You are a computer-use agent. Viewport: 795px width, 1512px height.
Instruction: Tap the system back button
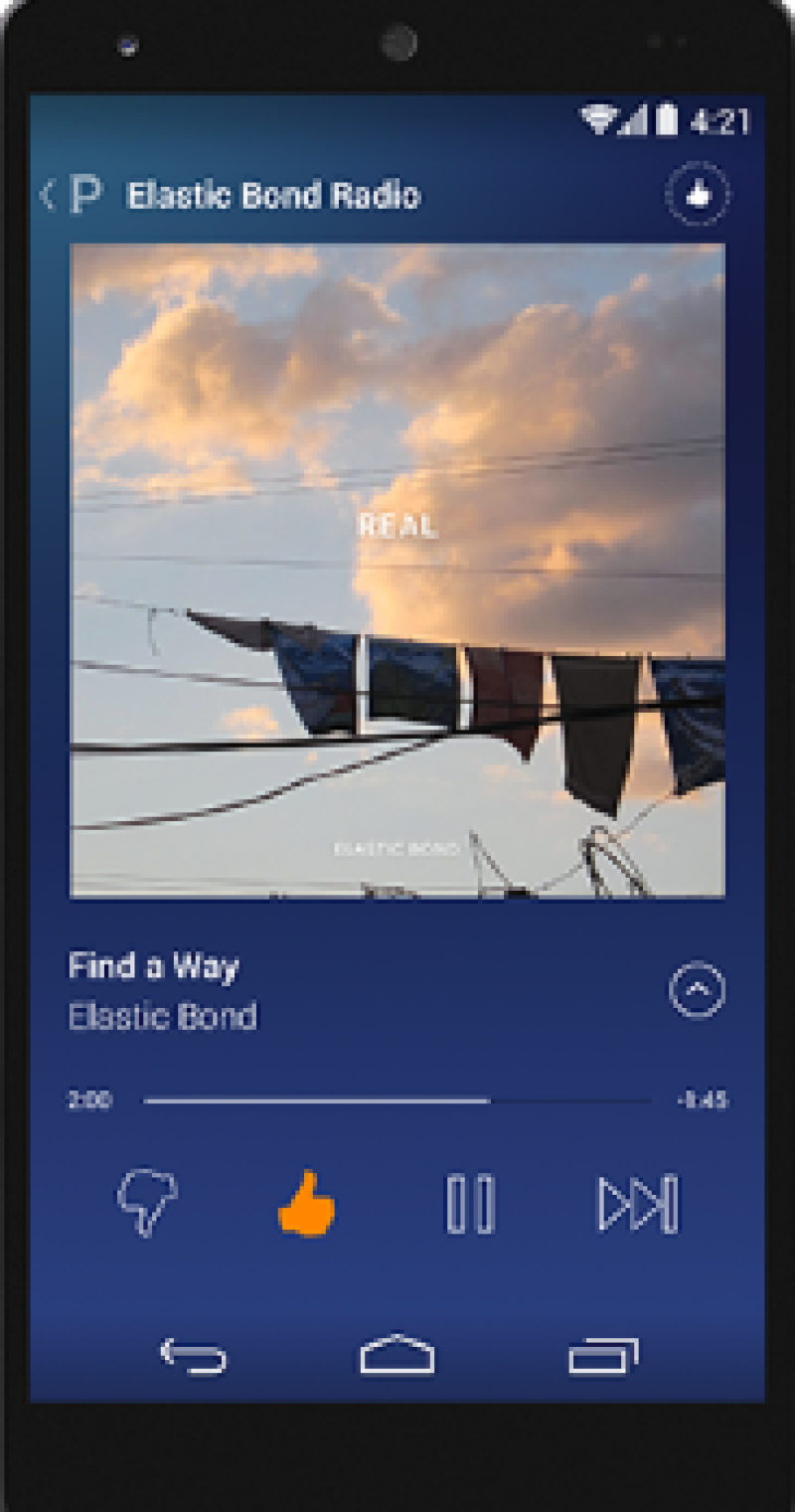click(x=194, y=1356)
